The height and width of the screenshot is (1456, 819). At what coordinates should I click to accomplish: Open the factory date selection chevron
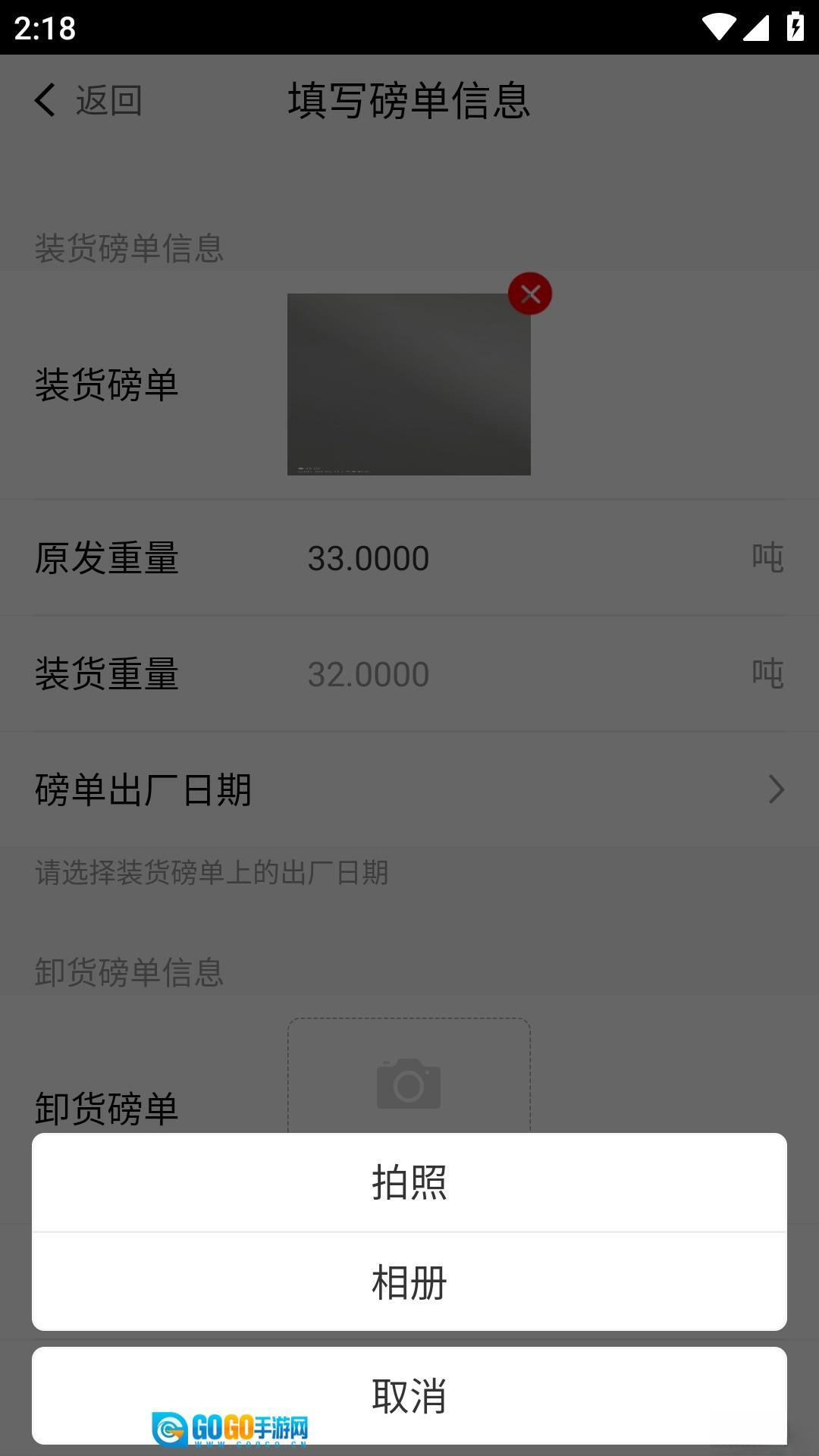(x=775, y=789)
